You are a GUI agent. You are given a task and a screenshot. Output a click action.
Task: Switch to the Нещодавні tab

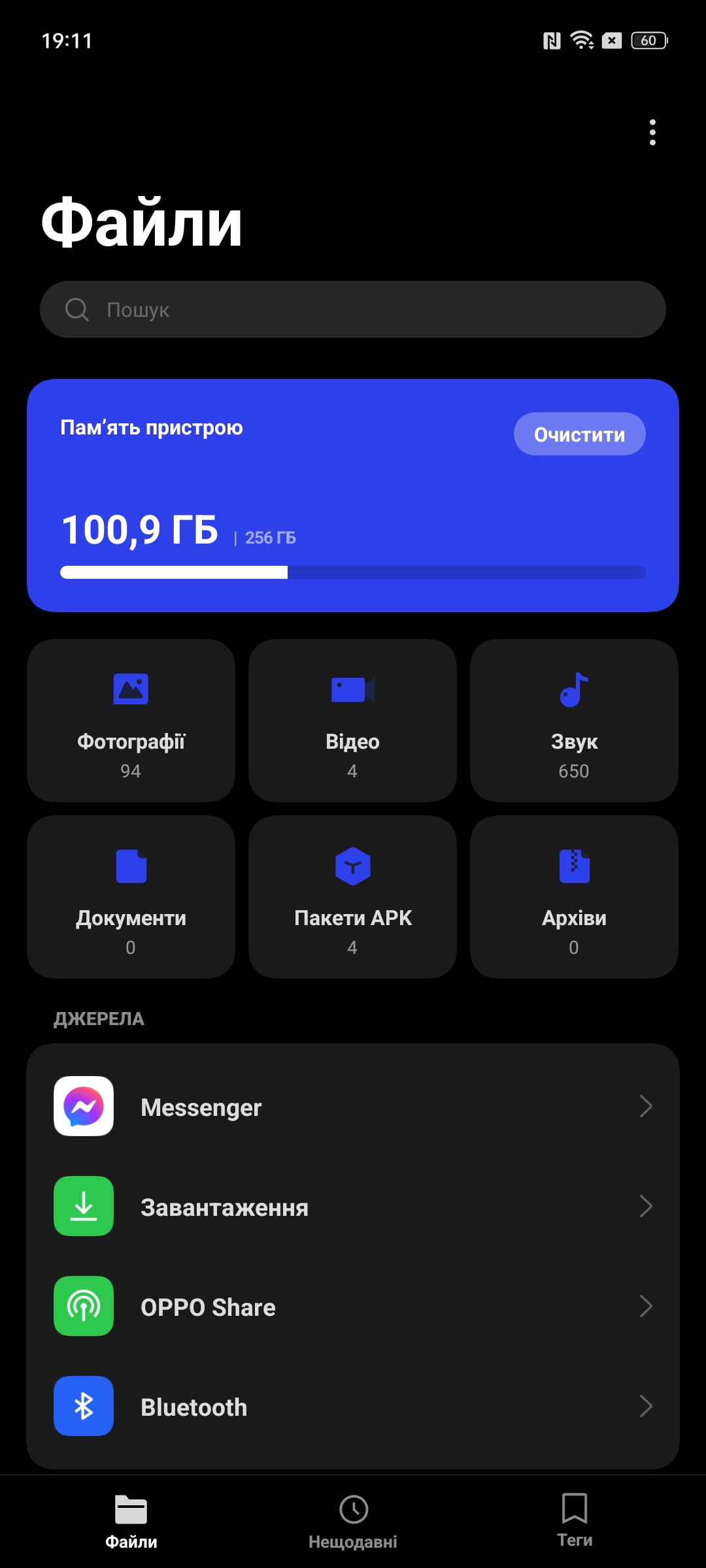353,1521
